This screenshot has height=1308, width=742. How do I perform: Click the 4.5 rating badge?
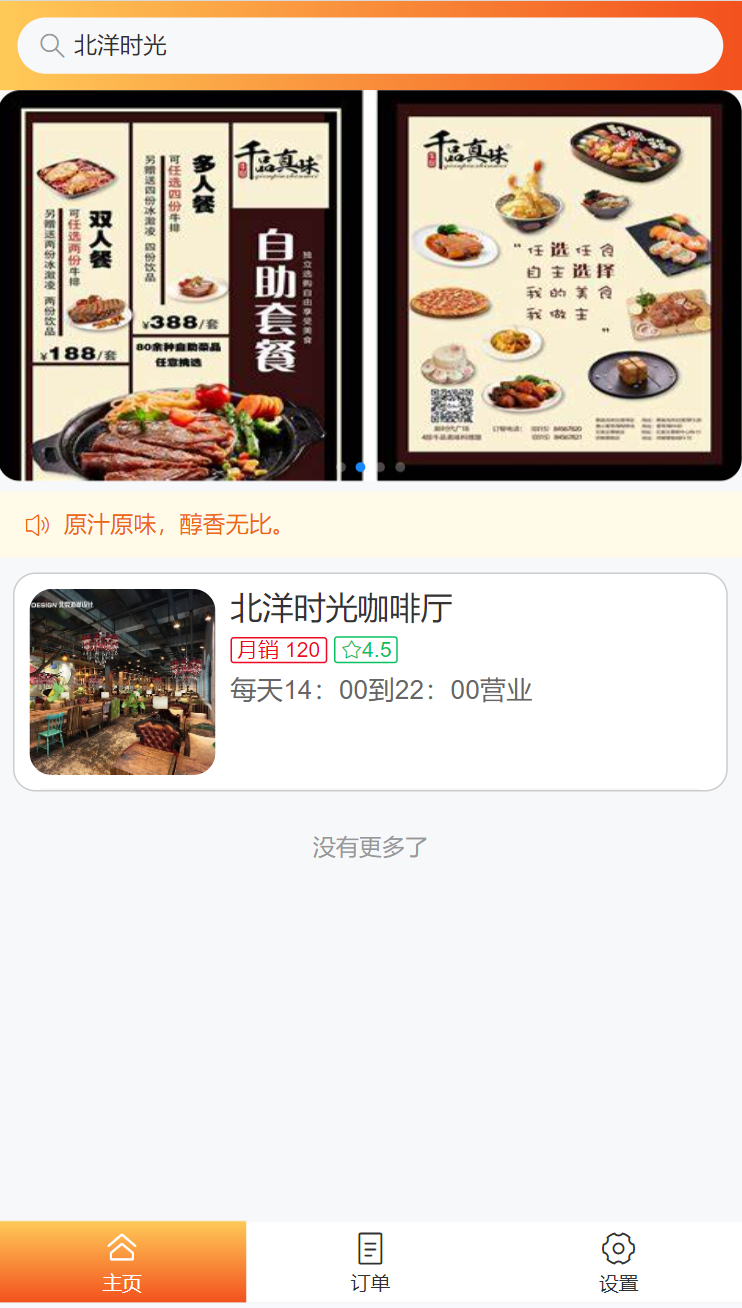365,650
